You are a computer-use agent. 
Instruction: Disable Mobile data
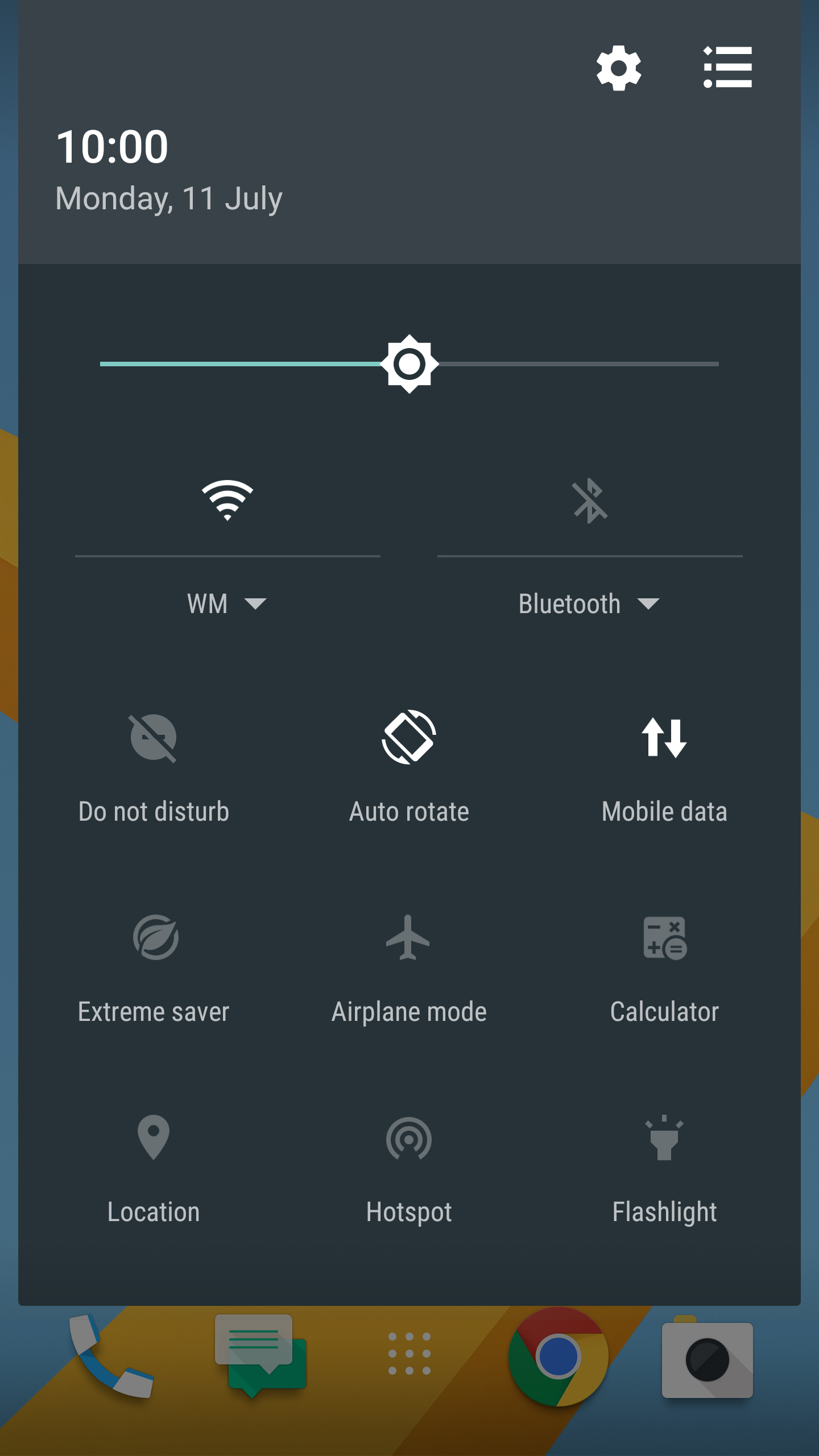664,738
